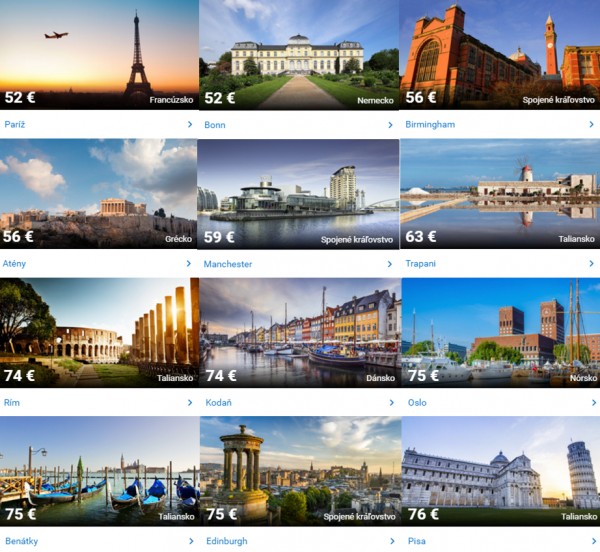Open the Manchester destination card
The image size is (600, 552).
pyautogui.click(x=299, y=198)
